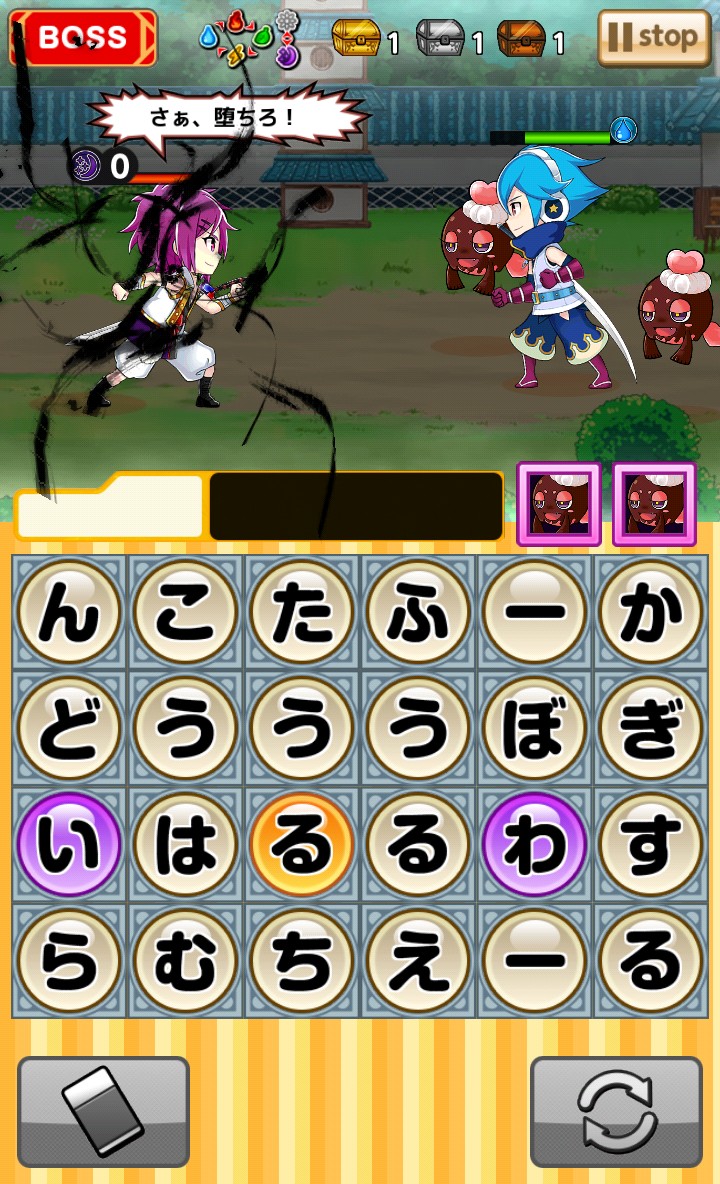This screenshot has width=720, height=1184.
Task: Choose the ふ letter tile
Action: 417,613
